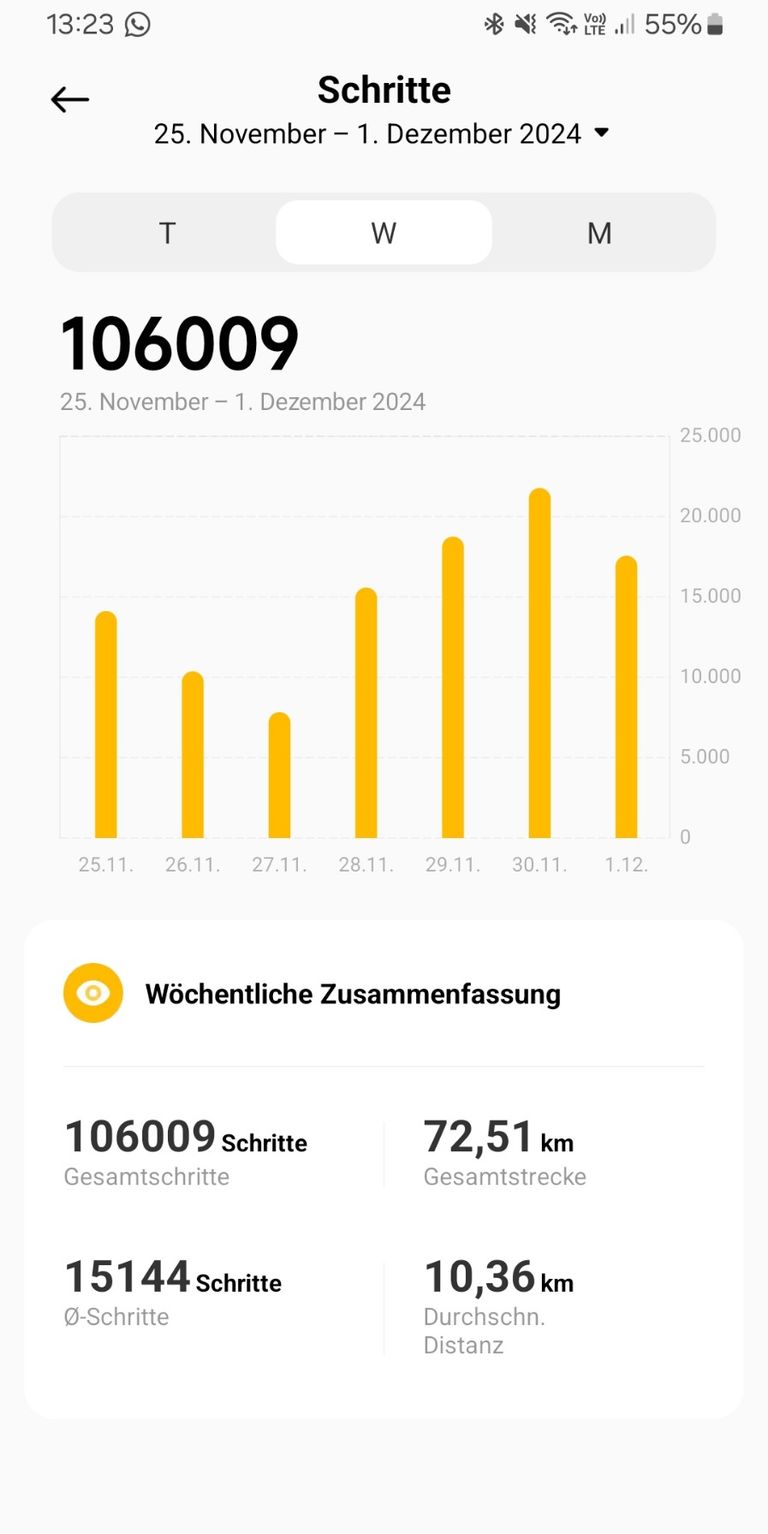Switch to the T day view
The image size is (768, 1534).
pos(167,233)
